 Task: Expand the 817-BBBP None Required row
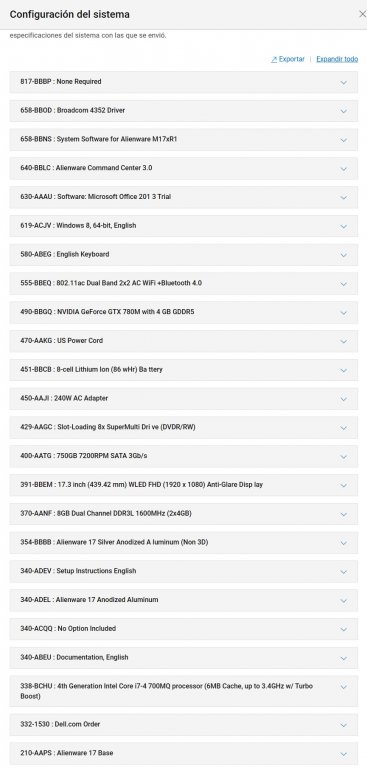click(184, 82)
